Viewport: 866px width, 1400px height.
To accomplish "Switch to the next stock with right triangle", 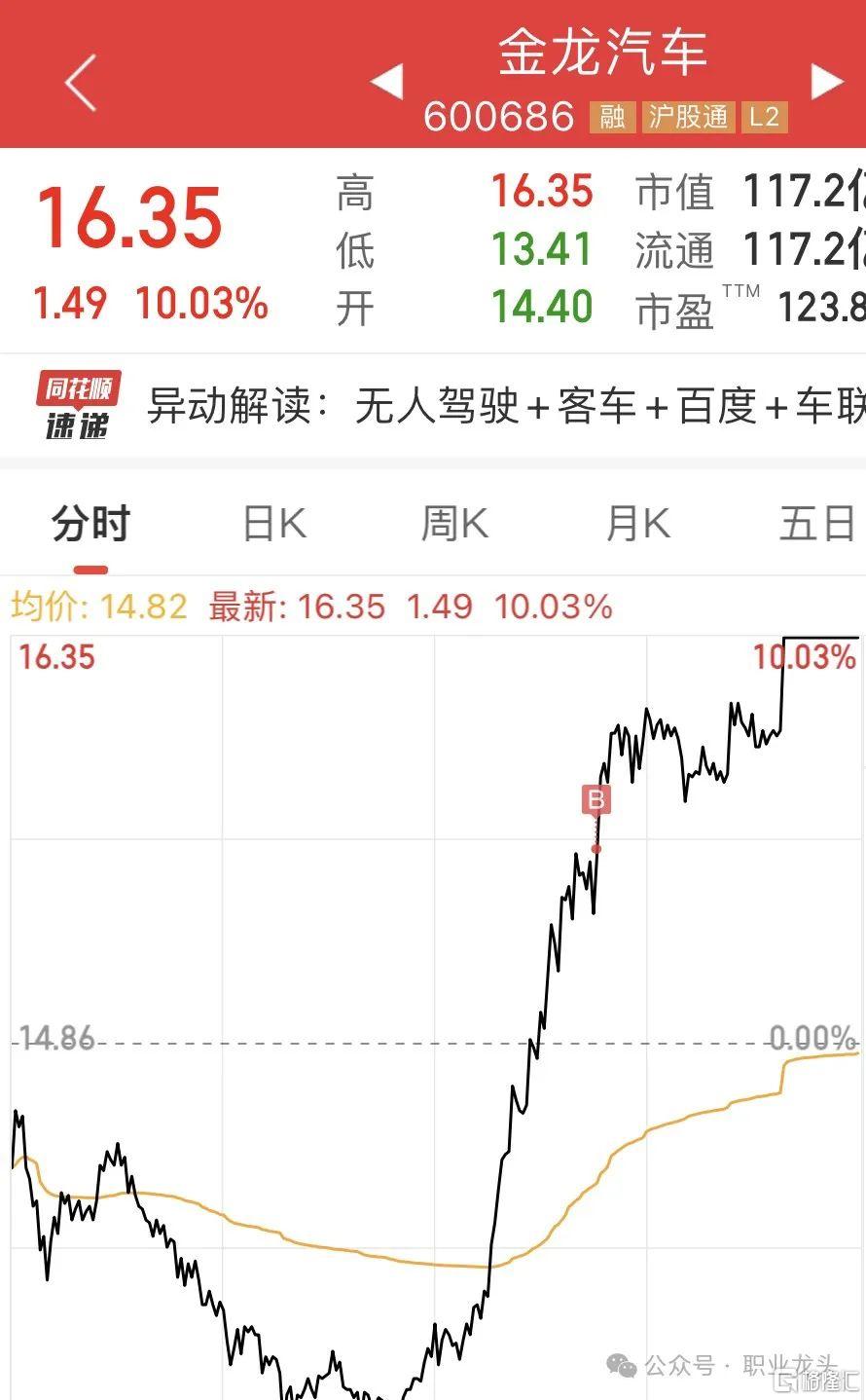I will pos(827,82).
